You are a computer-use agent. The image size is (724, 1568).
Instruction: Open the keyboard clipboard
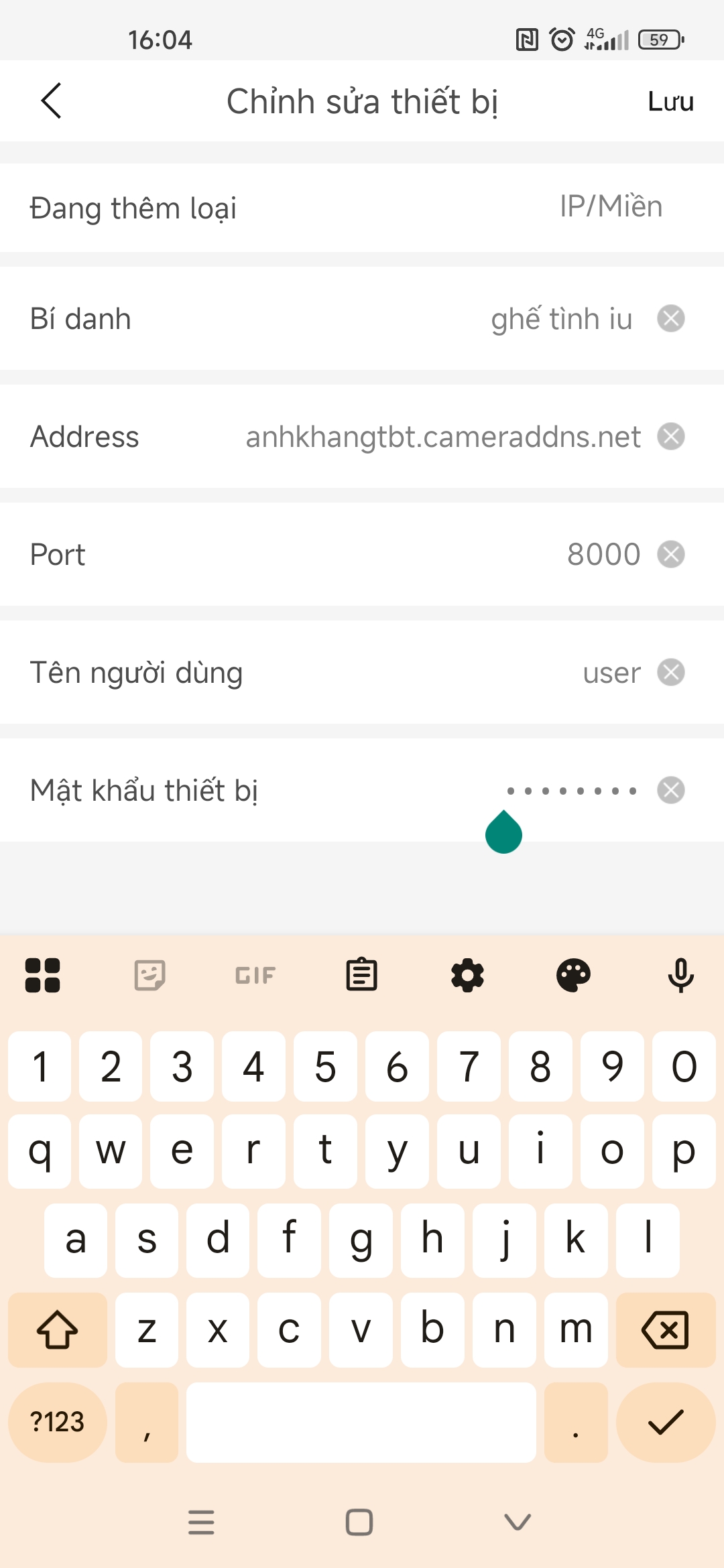361,975
